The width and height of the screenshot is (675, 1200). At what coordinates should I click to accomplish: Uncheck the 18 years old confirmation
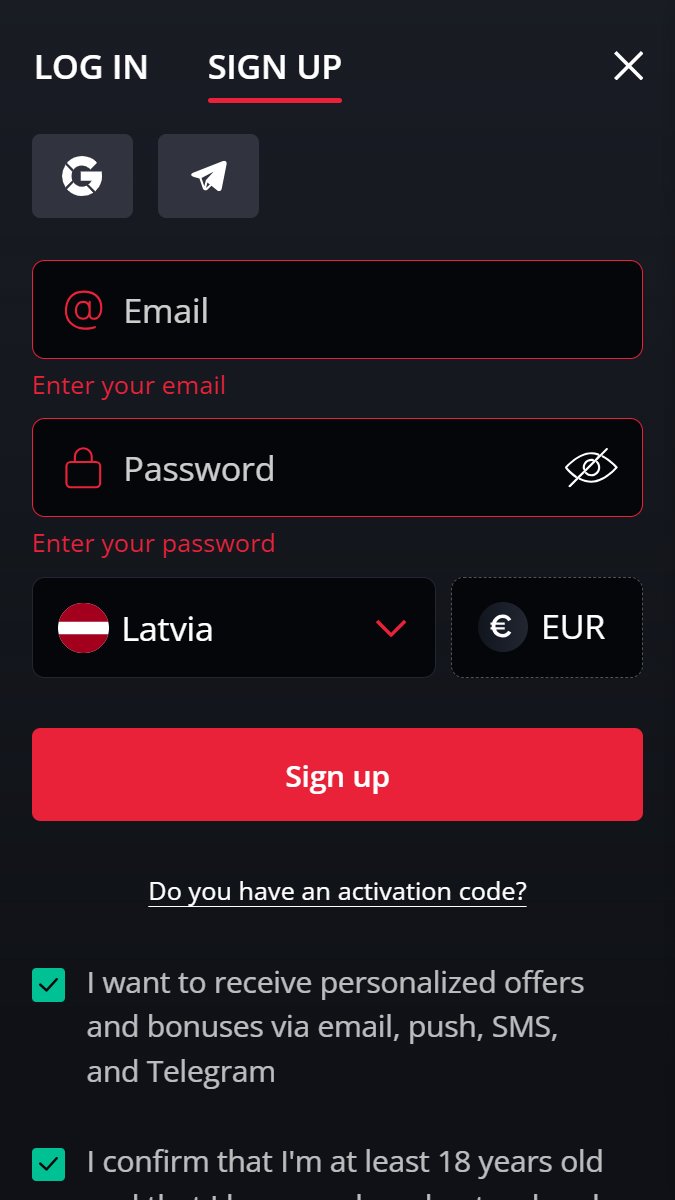point(49,1165)
